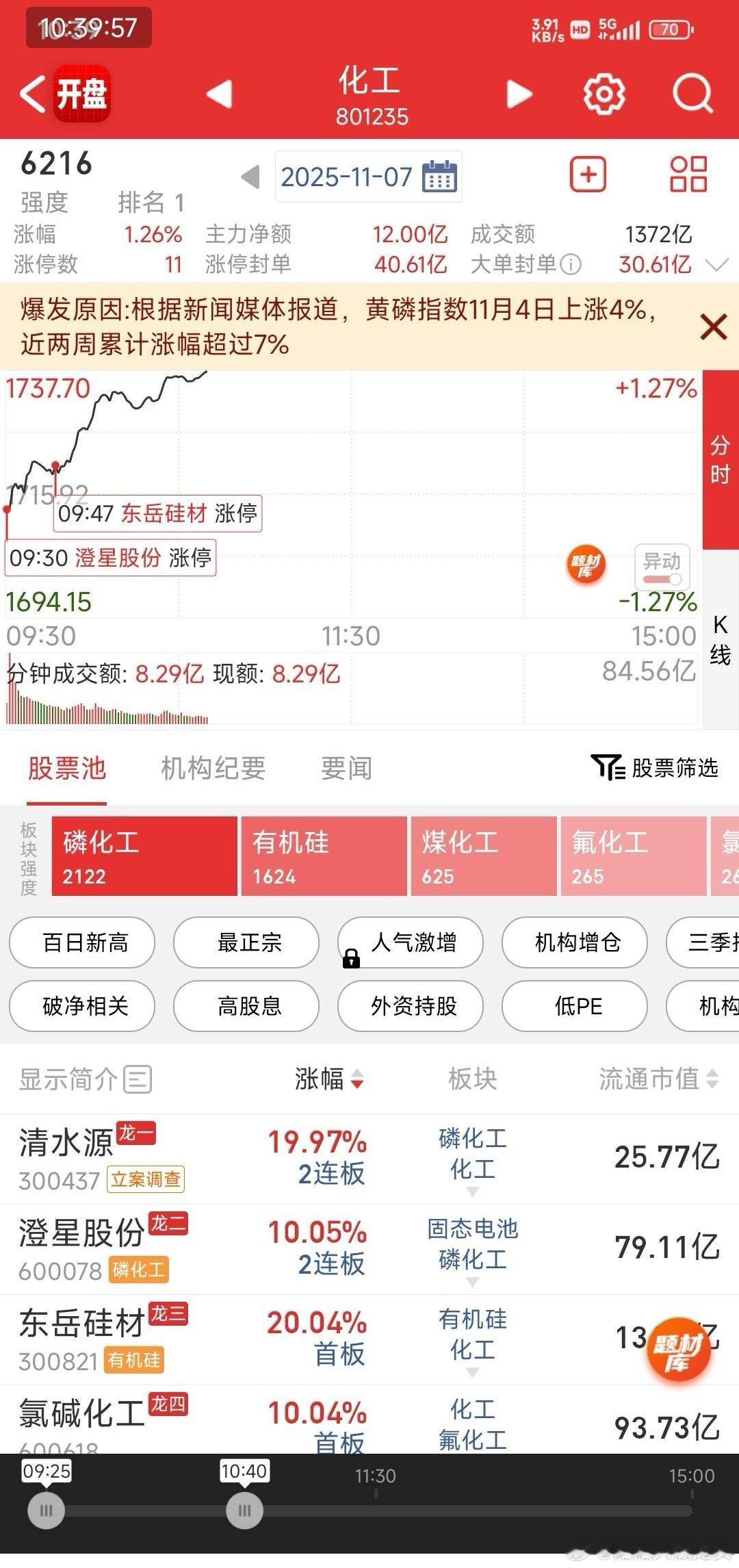The height and width of the screenshot is (1568, 739).
Task: Toggle the 异动 switch on chart
Action: [662, 579]
